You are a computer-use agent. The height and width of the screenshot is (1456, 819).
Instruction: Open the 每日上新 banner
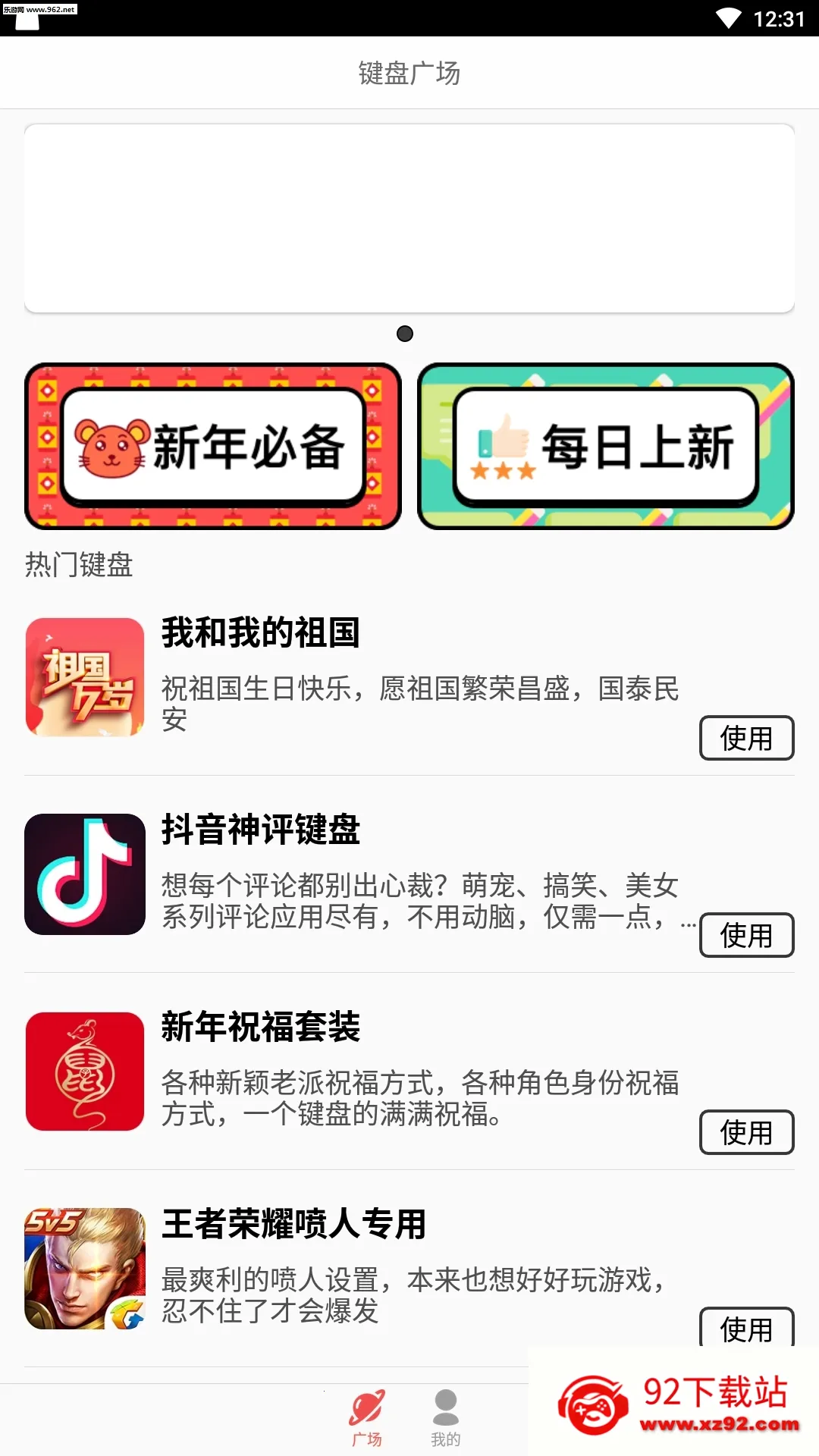point(606,446)
